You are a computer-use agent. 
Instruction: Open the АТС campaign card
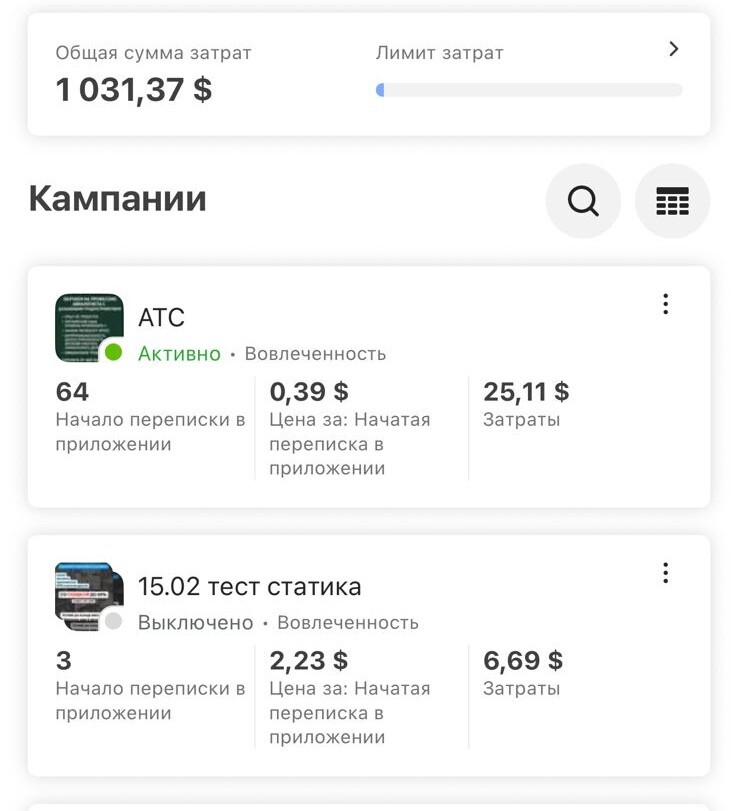coord(161,318)
